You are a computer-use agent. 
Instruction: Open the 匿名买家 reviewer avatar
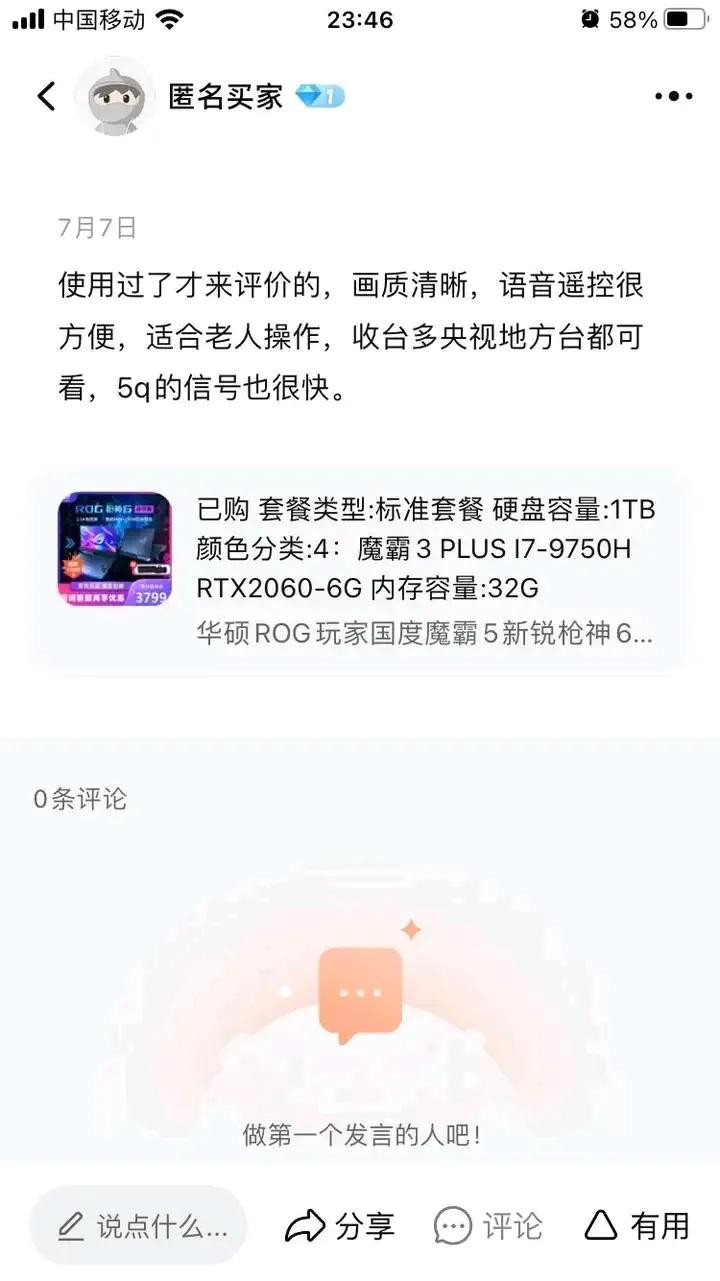(x=115, y=97)
